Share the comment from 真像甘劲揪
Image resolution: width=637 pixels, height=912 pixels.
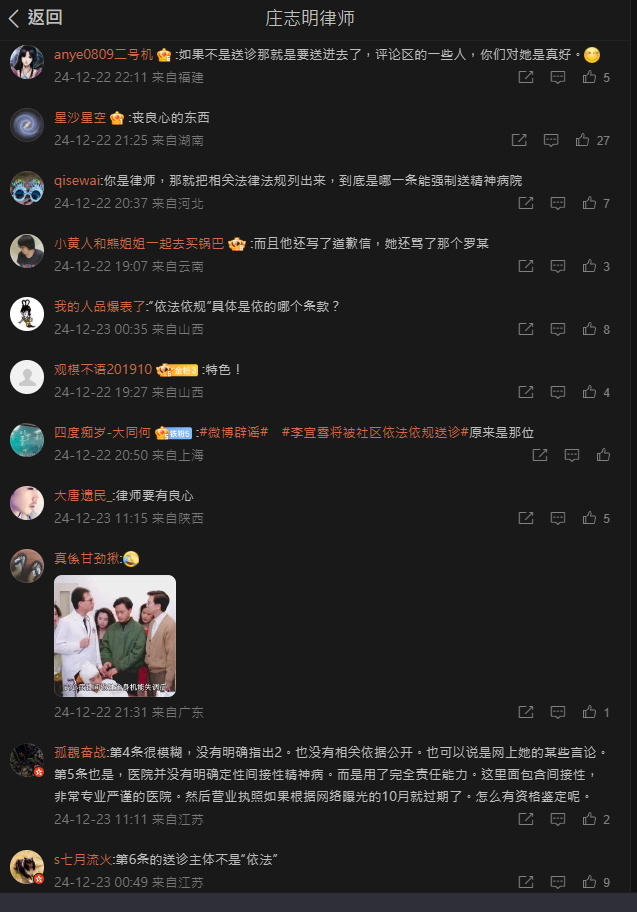pyautogui.click(x=526, y=712)
